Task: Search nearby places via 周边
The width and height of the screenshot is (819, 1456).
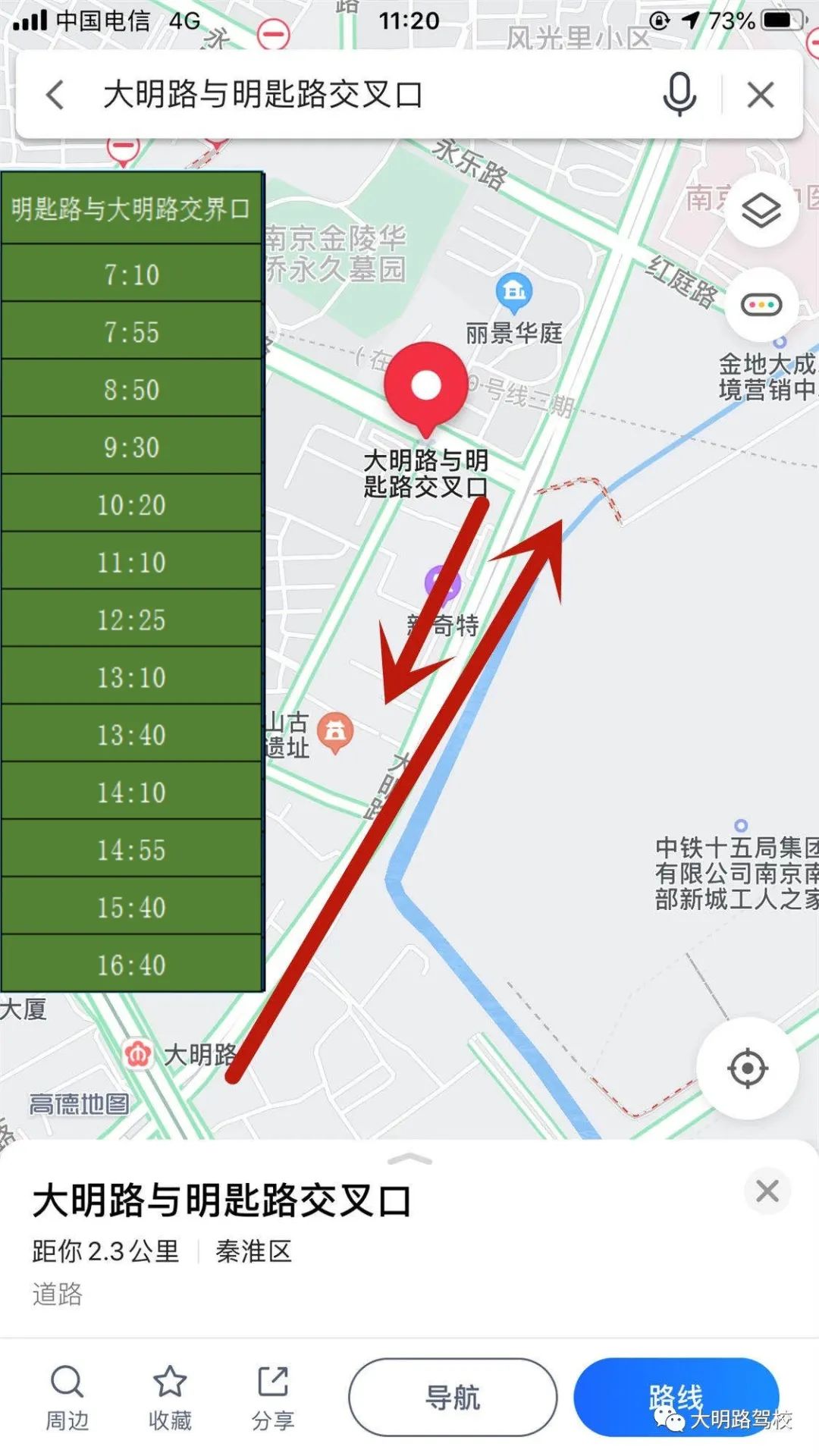Action: point(67,1398)
